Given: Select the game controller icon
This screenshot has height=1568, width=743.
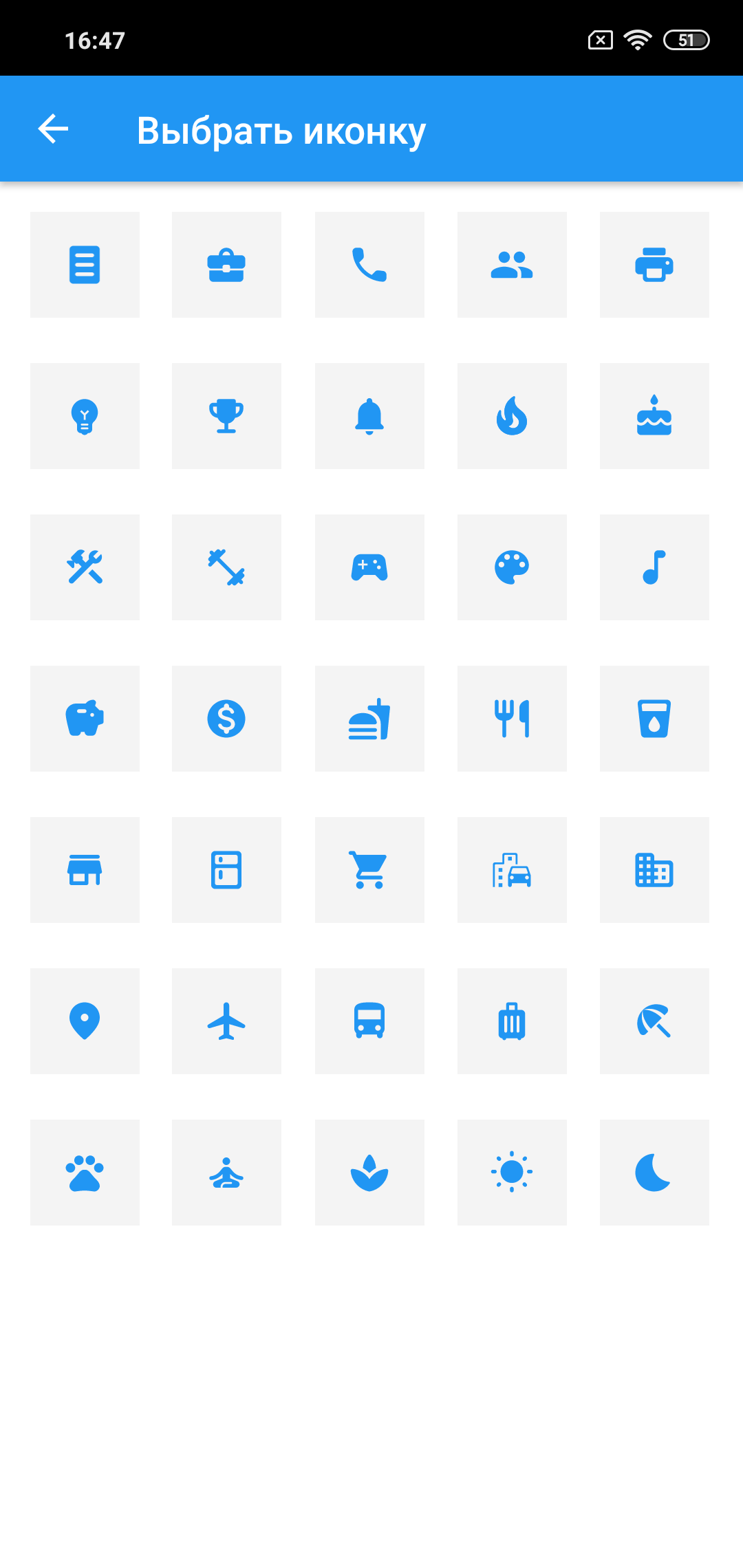Looking at the screenshot, I should click(369, 567).
